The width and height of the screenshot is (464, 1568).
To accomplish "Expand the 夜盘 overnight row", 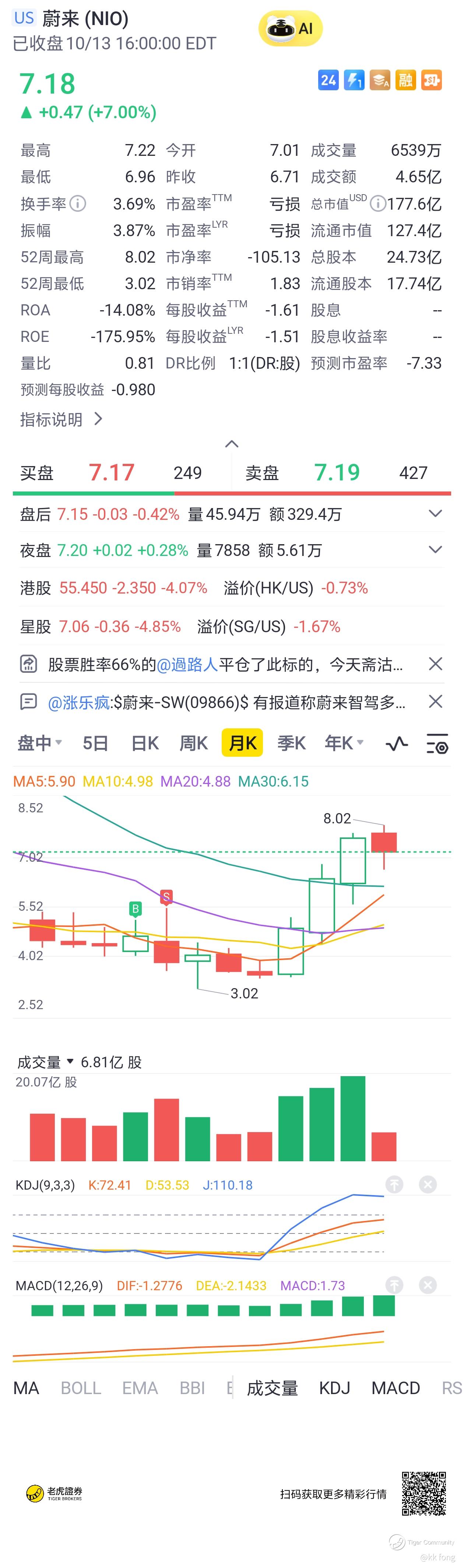I will tap(232, 550).
